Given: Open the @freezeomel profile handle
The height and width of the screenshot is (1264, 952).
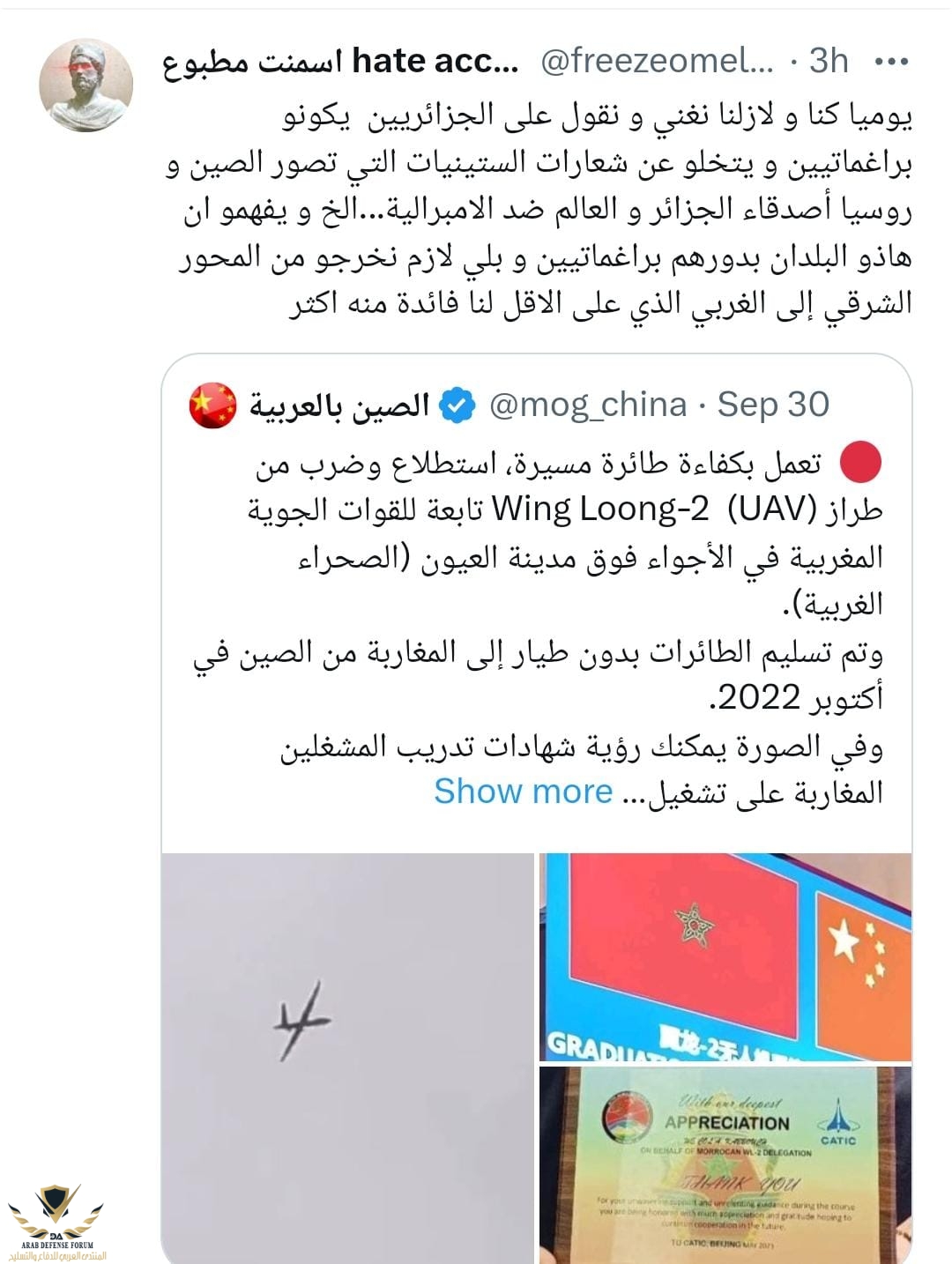Looking at the screenshot, I should click(657, 62).
